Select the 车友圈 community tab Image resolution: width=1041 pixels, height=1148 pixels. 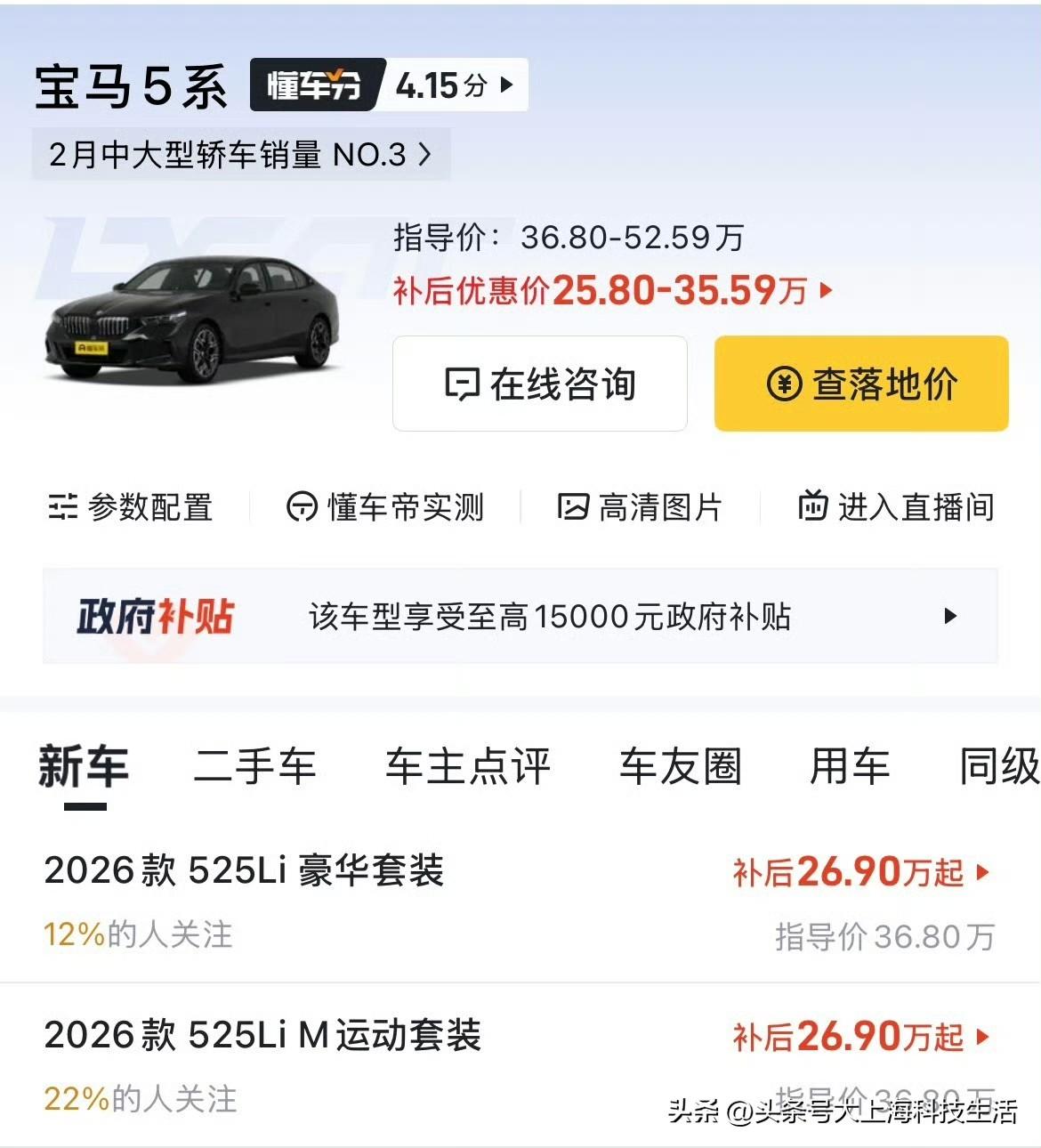(682, 767)
